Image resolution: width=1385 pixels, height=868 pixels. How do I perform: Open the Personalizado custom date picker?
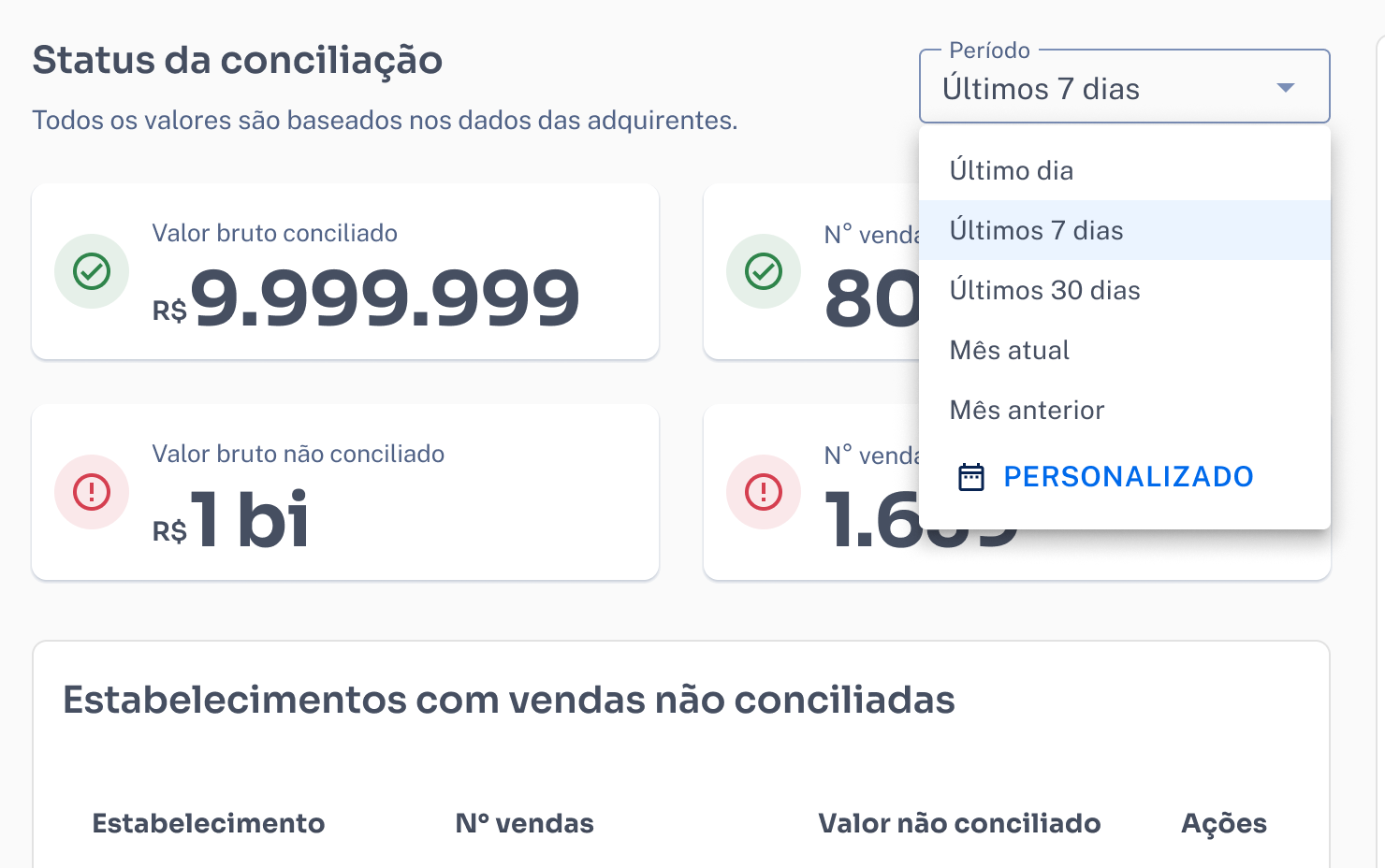click(1106, 477)
